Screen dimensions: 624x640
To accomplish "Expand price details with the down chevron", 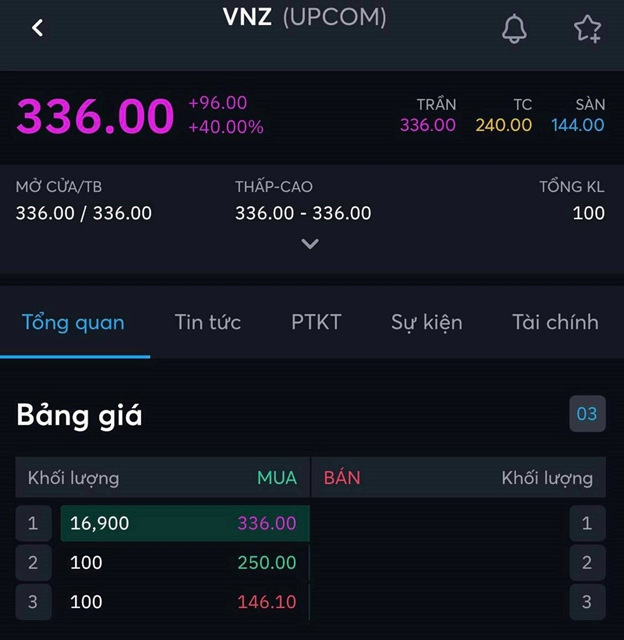I will (310, 243).
